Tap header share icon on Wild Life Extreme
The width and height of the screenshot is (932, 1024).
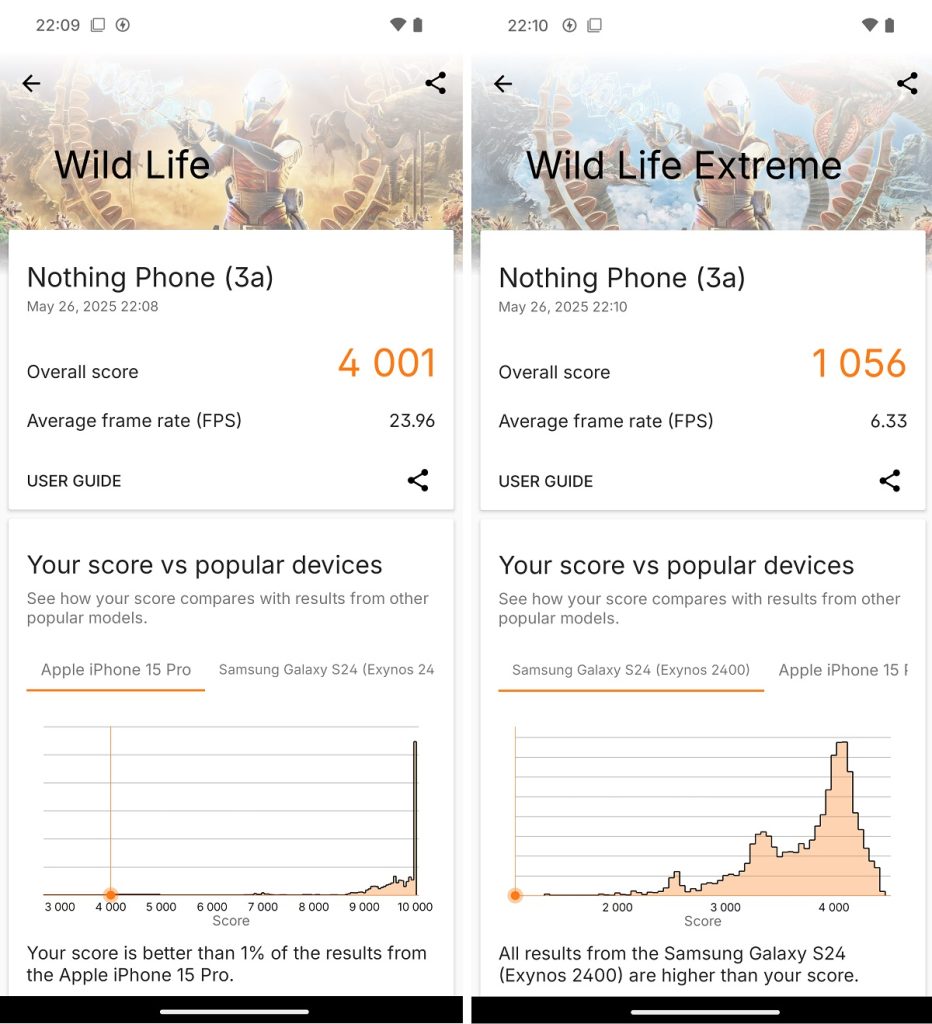(x=907, y=84)
